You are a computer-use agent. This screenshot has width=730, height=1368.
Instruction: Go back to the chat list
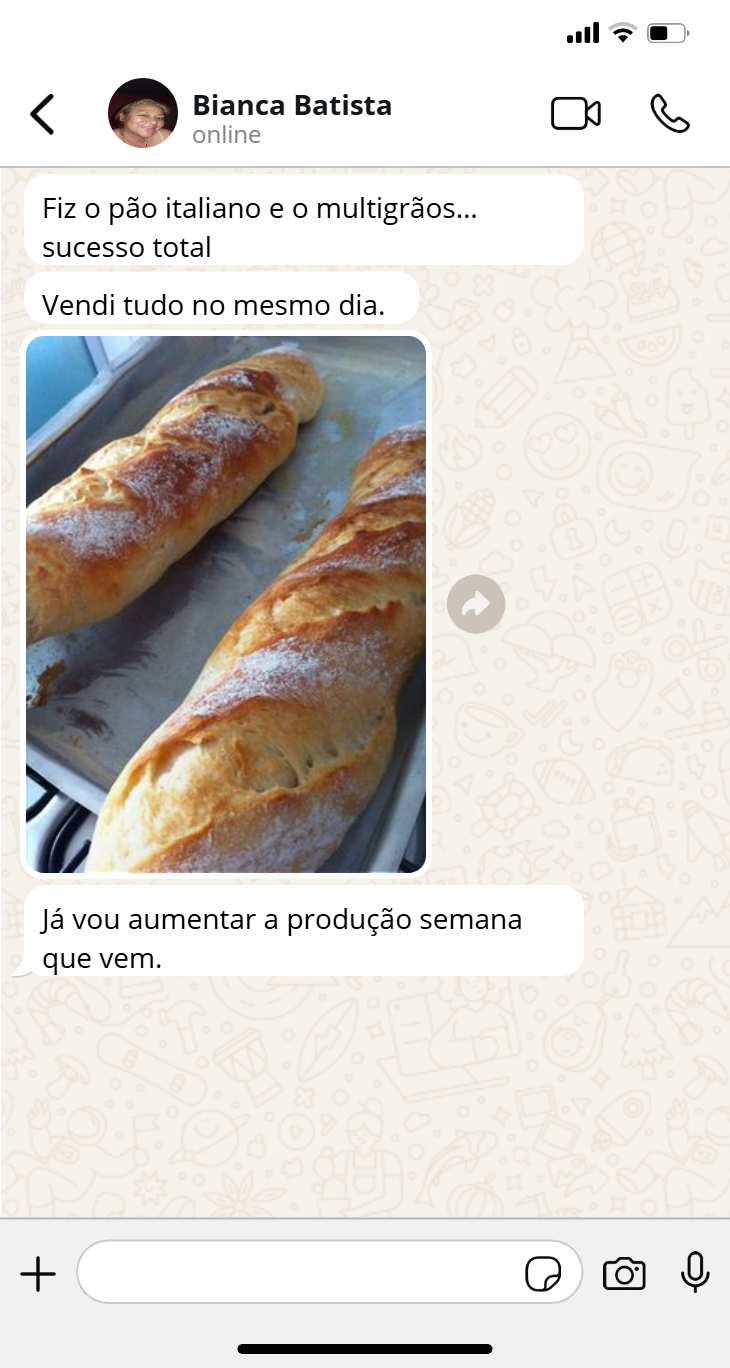(42, 115)
